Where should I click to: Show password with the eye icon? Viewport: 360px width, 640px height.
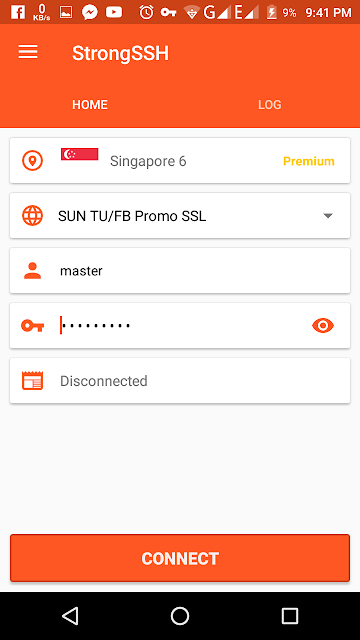point(323,326)
